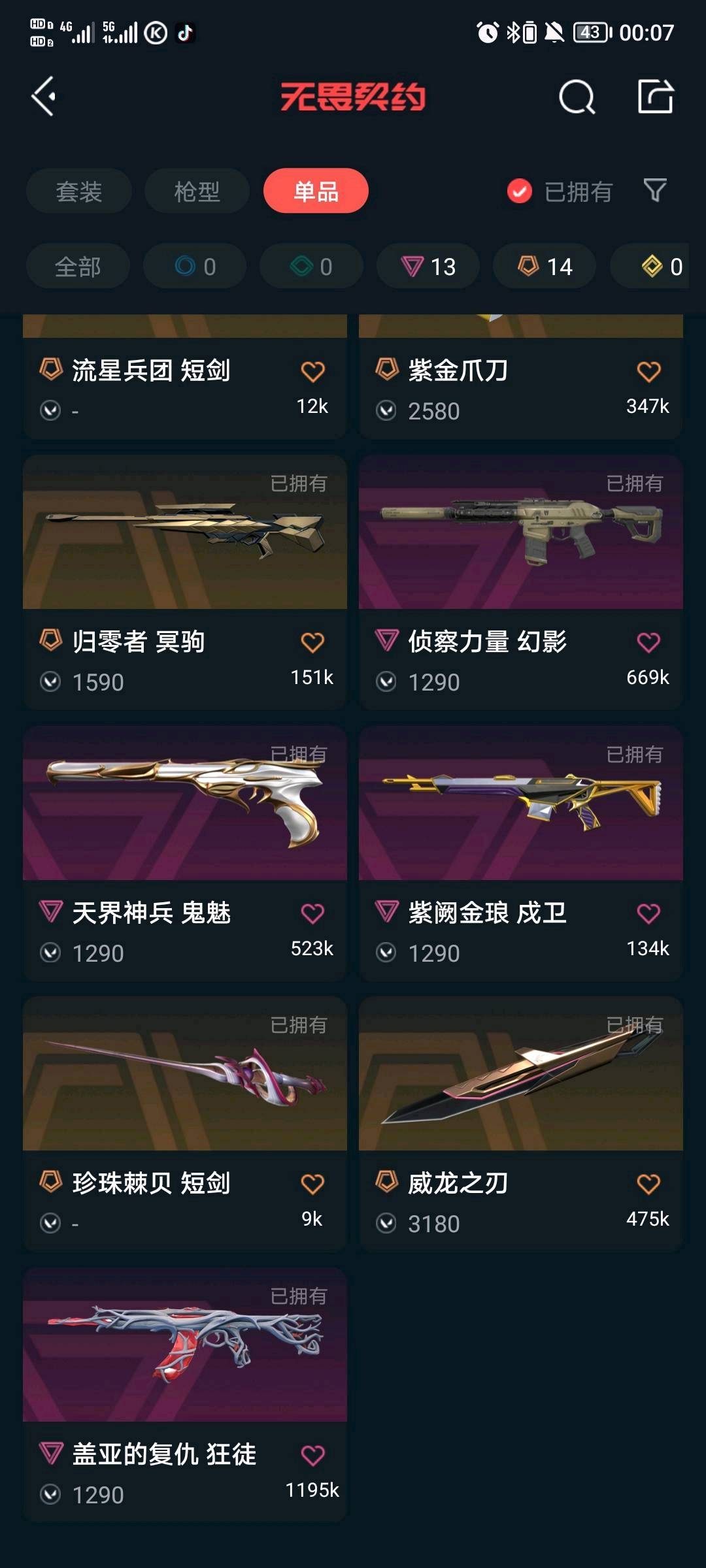
Task: Select the 全部 chip
Action: tap(78, 267)
